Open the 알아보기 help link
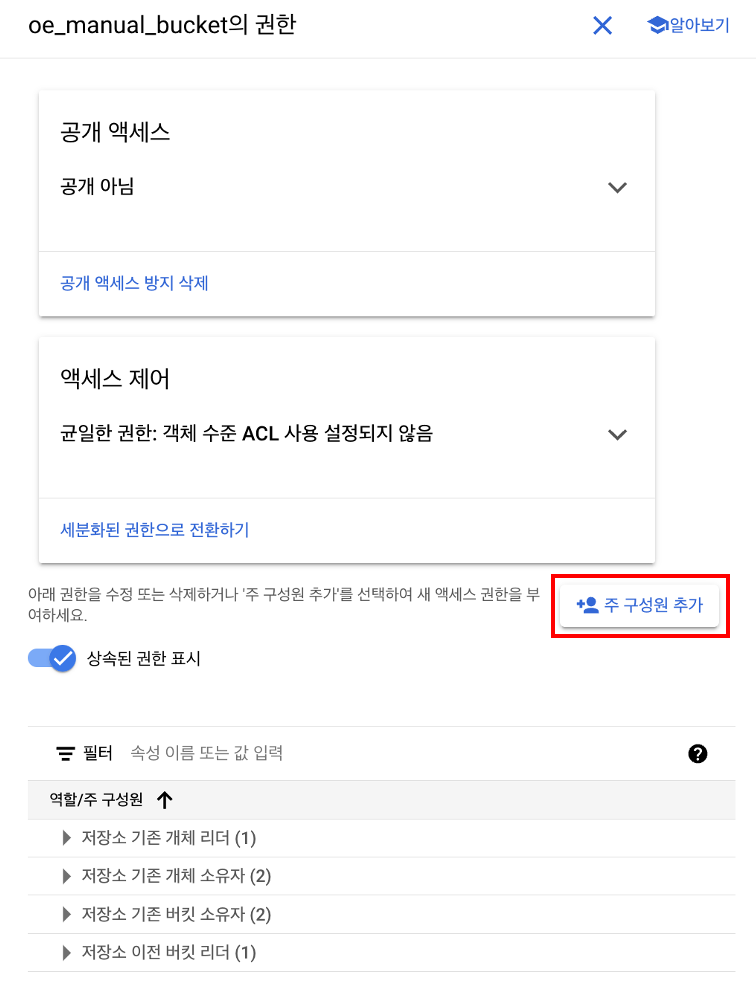Screen dimensions: 756x982 [x=688, y=26]
